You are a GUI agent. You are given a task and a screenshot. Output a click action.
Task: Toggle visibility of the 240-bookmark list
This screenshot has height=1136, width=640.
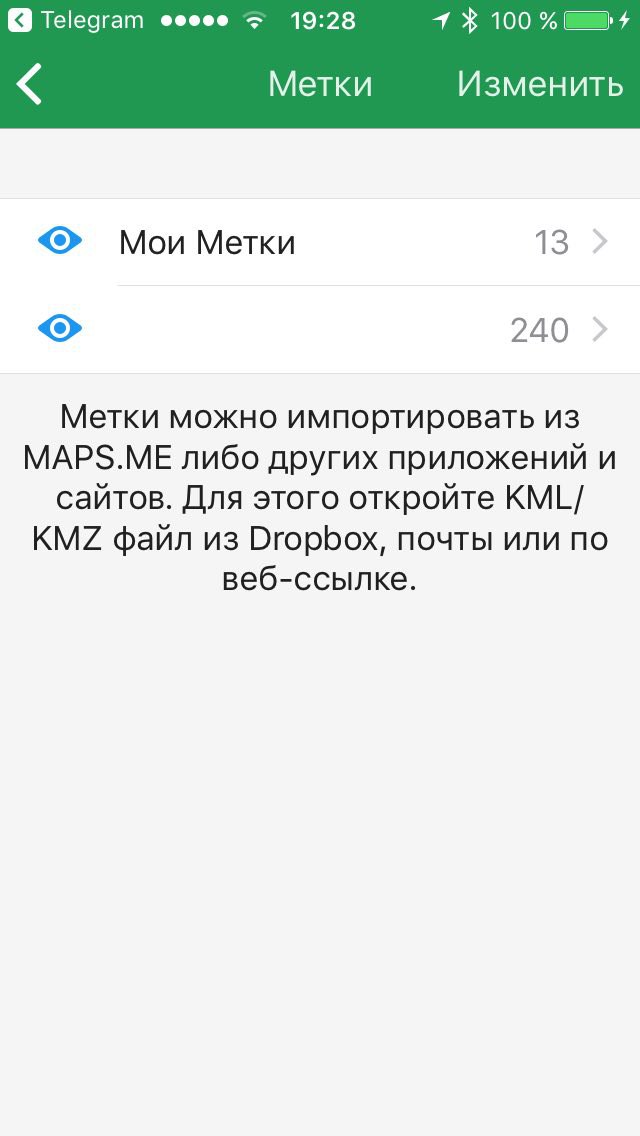click(59, 329)
